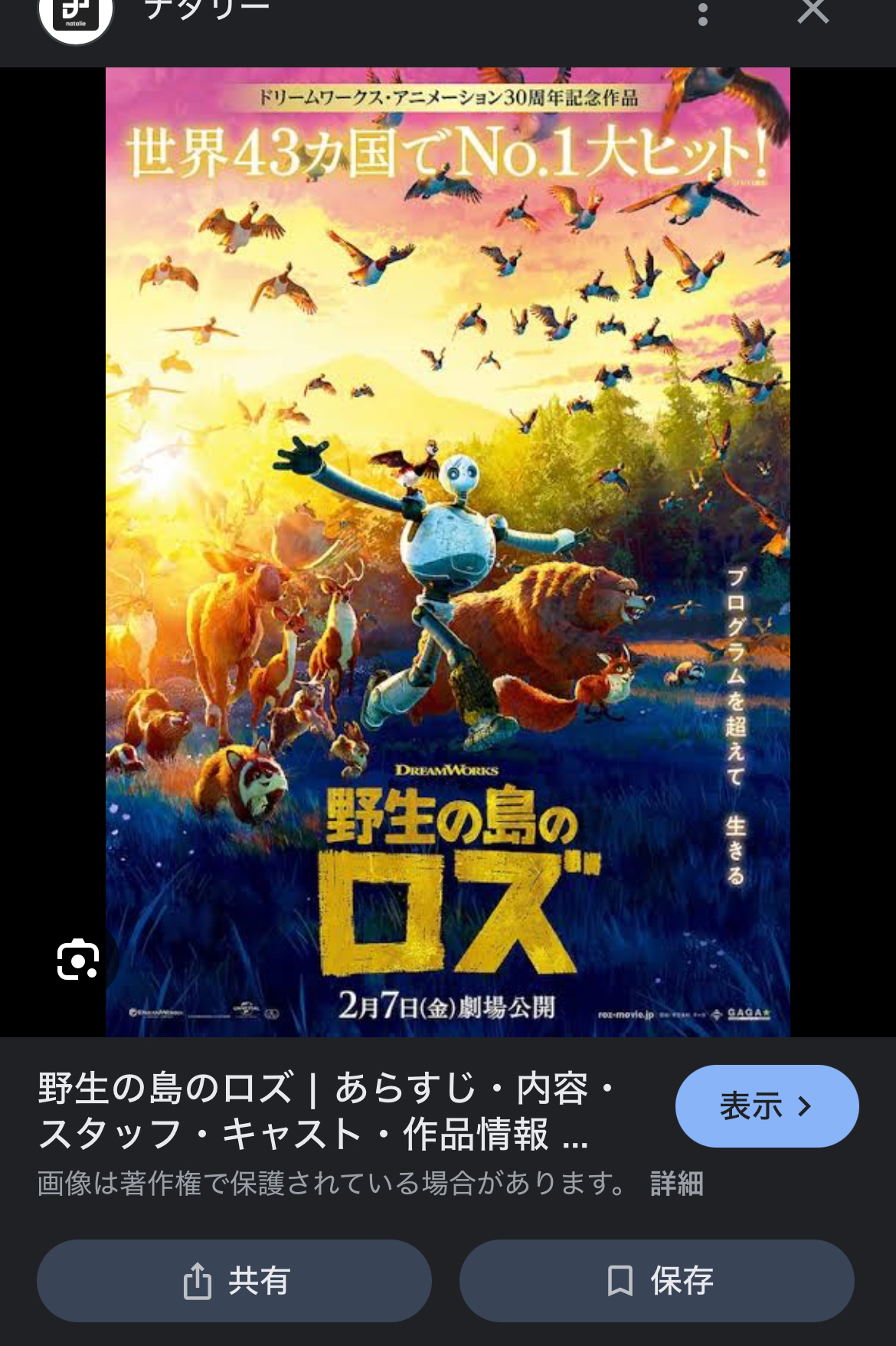Close the image viewer
The height and width of the screenshot is (1346, 896).
point(813,11)
